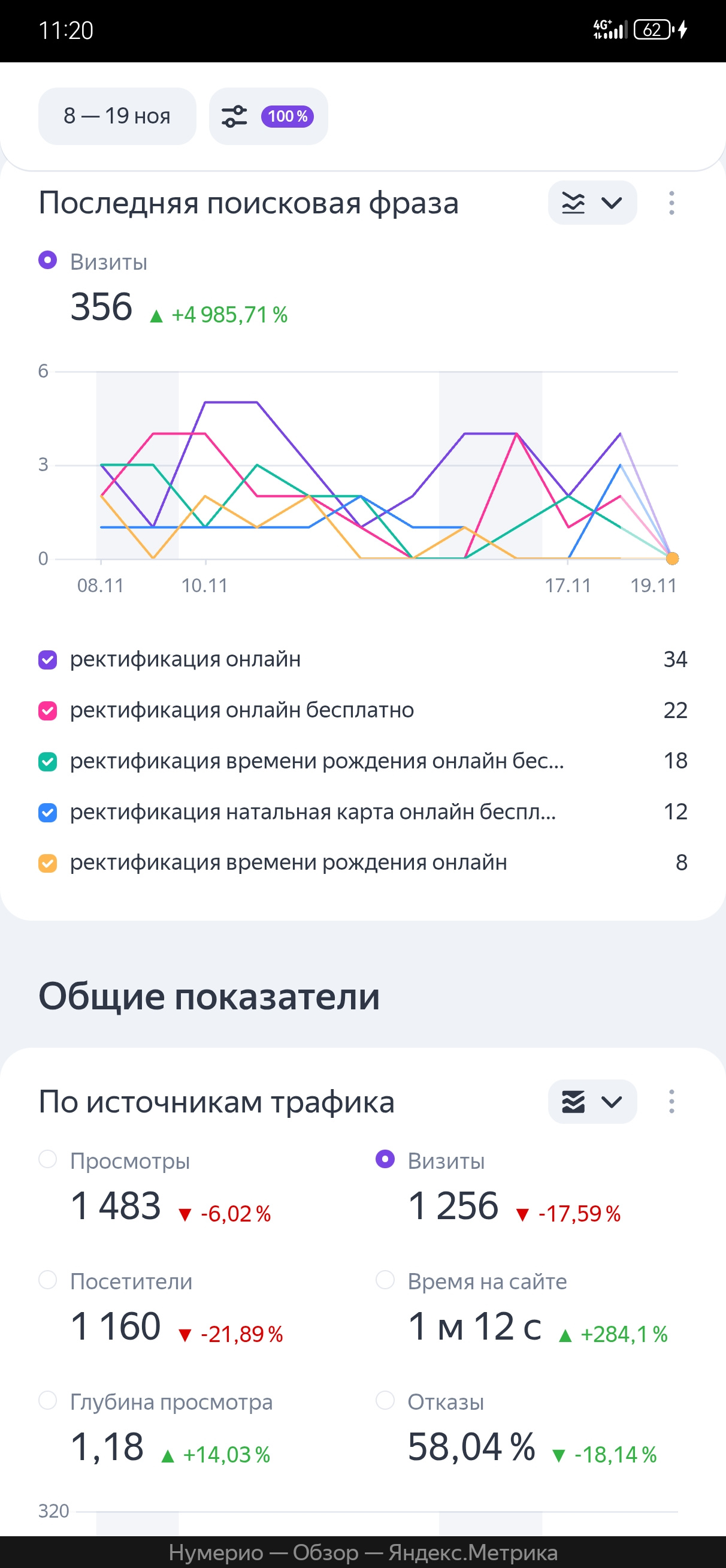Select the Посетители metric
Screen dimensions: 726x1568
[47, 1280]
